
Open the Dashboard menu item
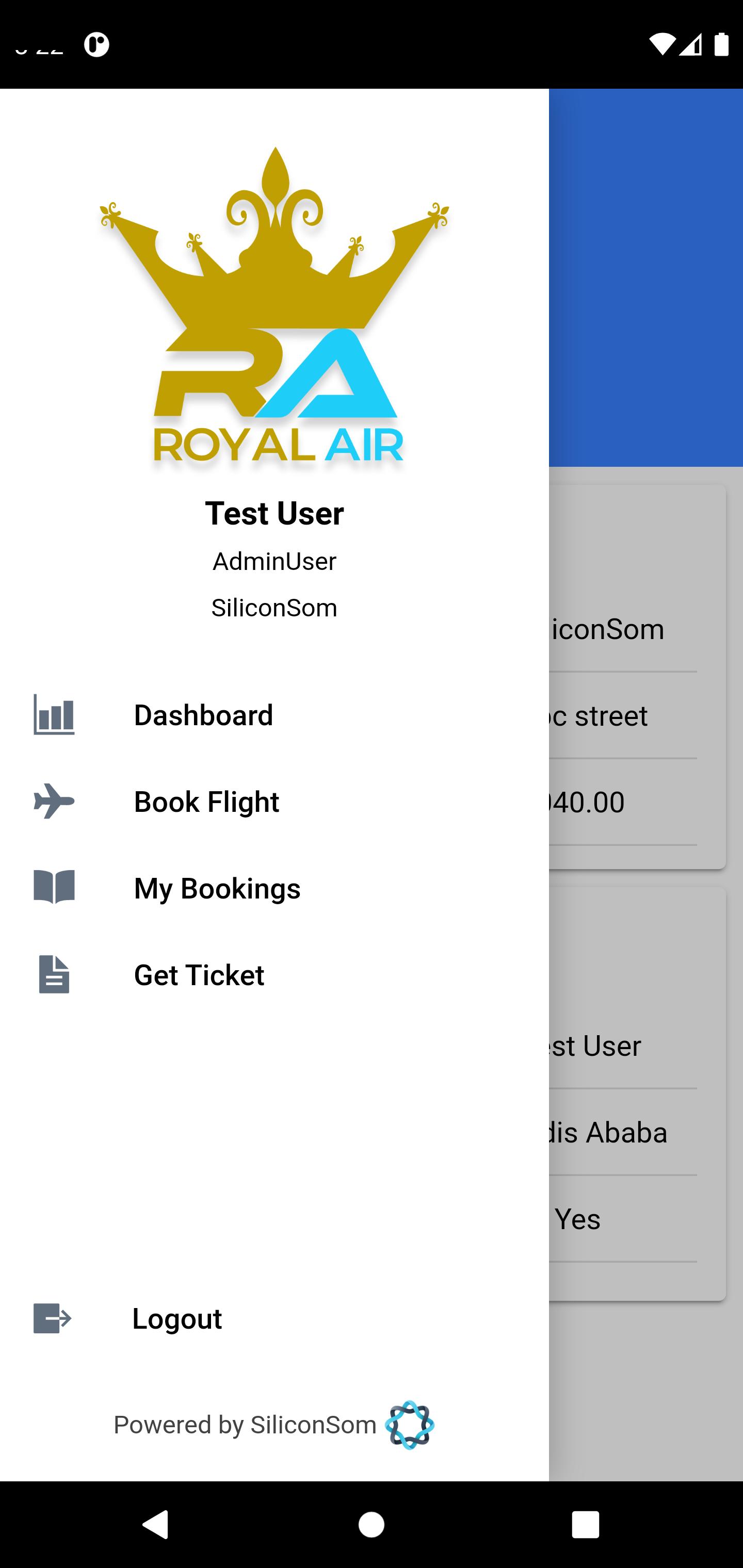203,715
